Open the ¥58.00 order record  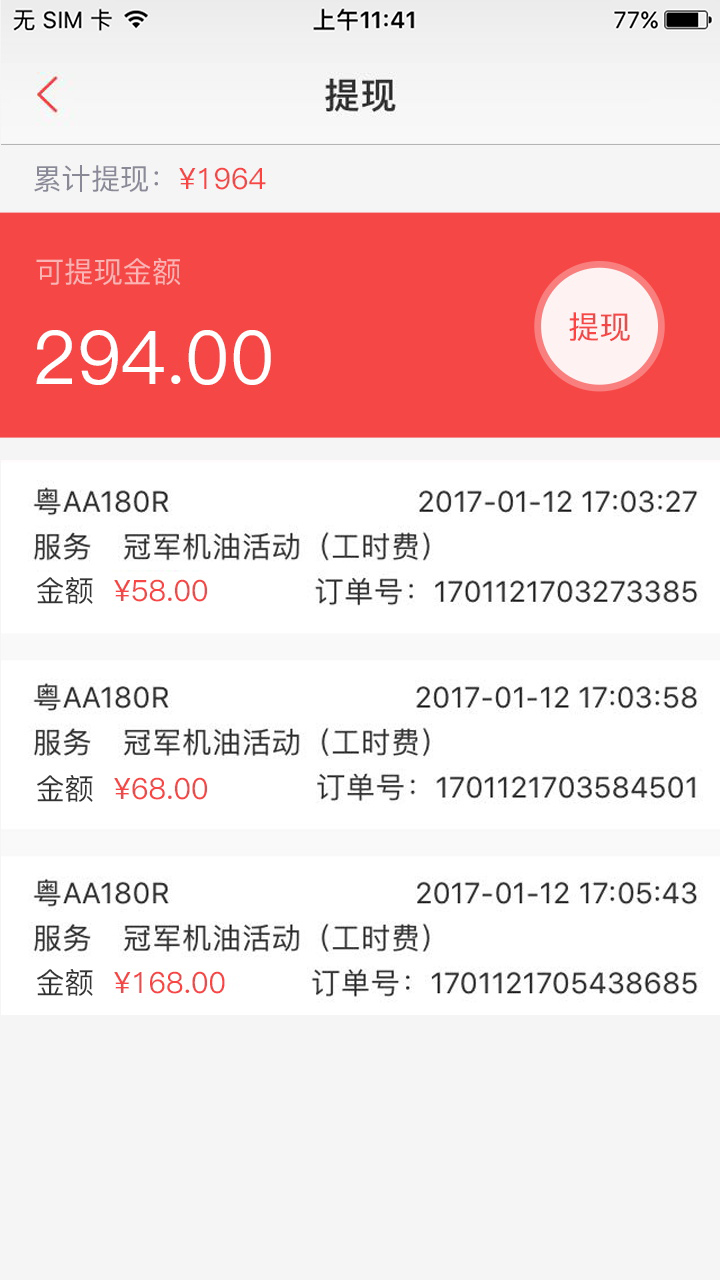click(x=360, y=546)
